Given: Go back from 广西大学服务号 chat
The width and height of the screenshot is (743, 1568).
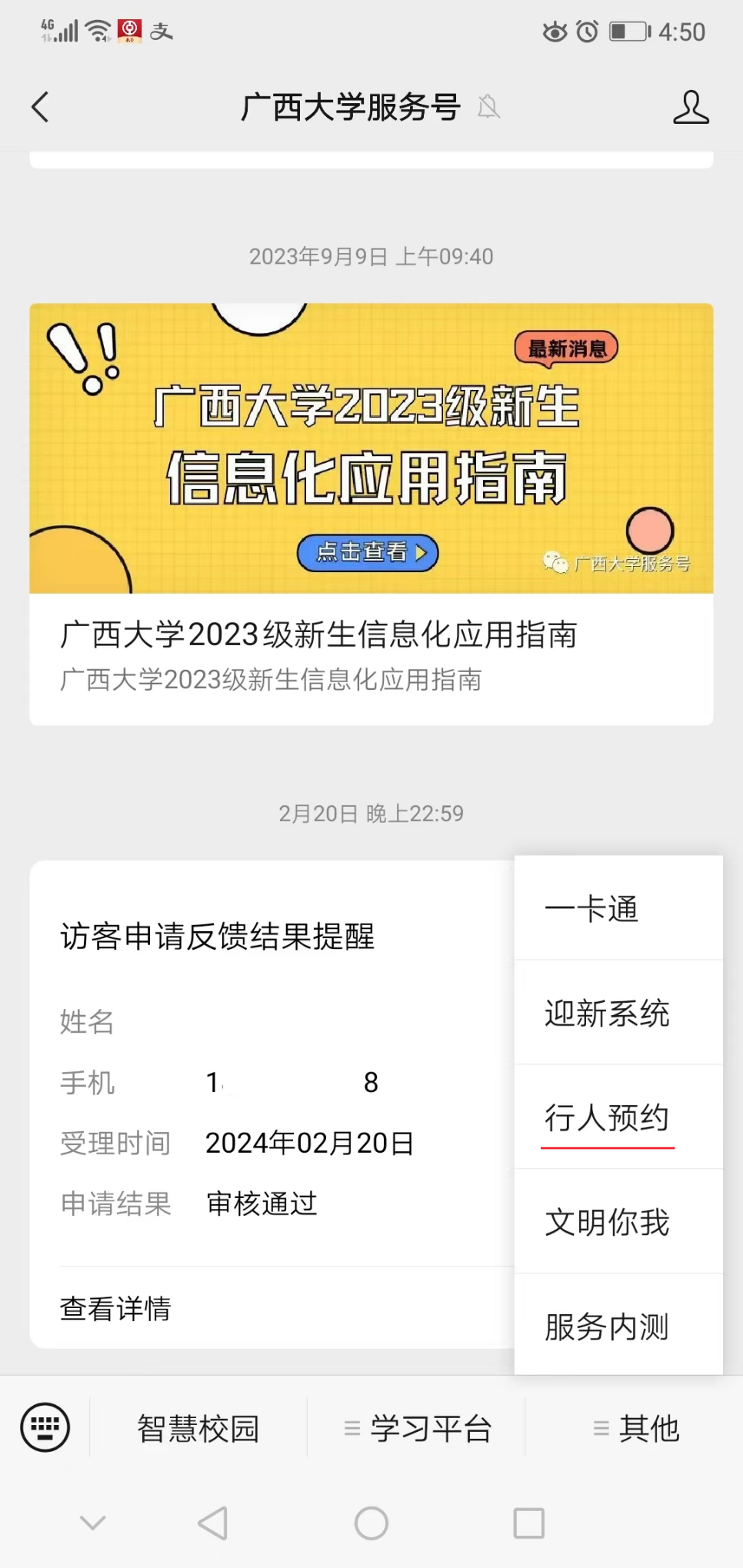Looking at the screenshot, I should coord(41,107).
